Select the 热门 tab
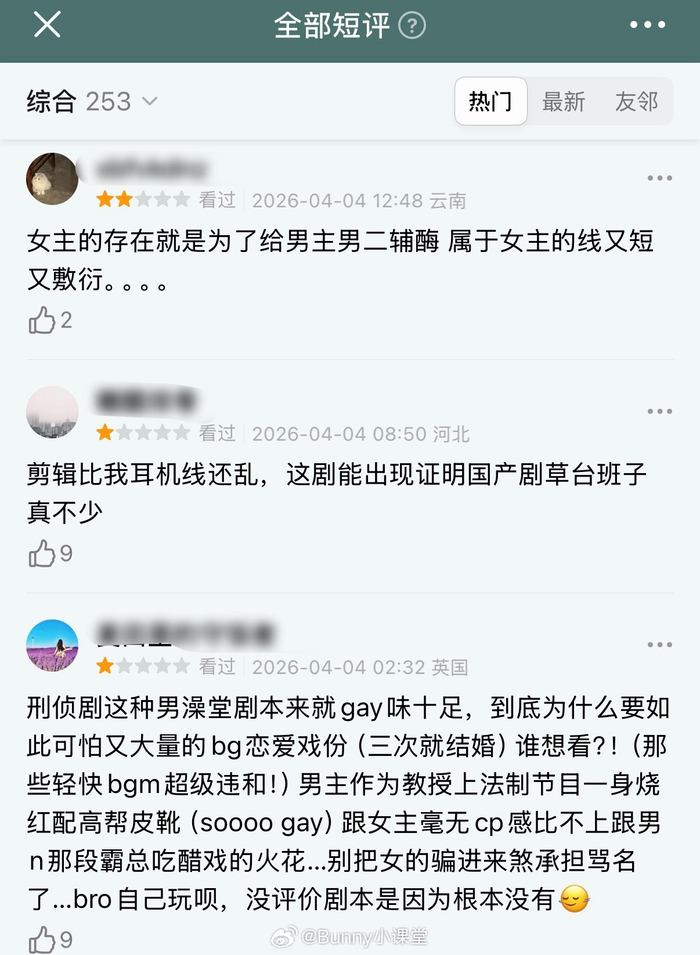The height and width of the screenshot is (955, 700). (490, 101)
